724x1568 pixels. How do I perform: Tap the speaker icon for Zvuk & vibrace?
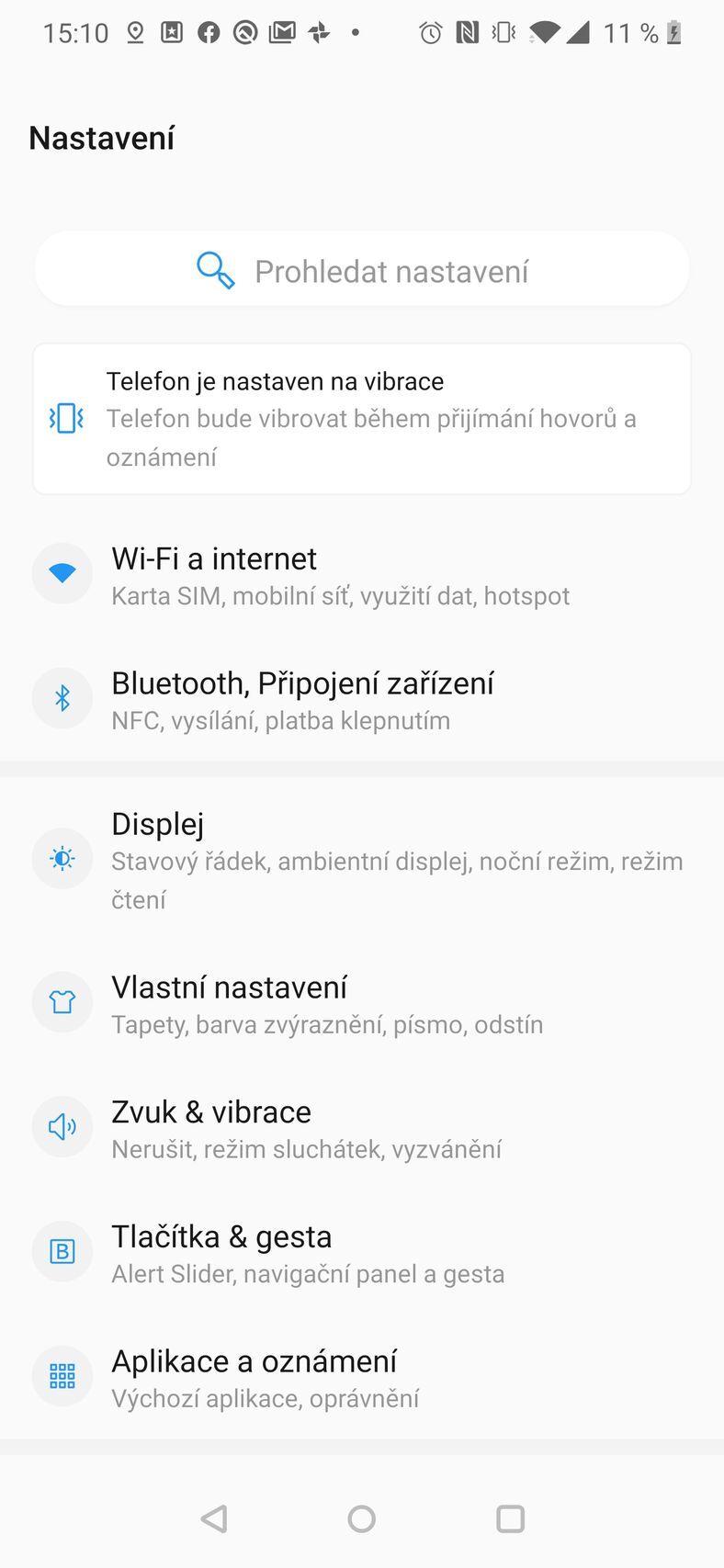[x=62, y=1127]
